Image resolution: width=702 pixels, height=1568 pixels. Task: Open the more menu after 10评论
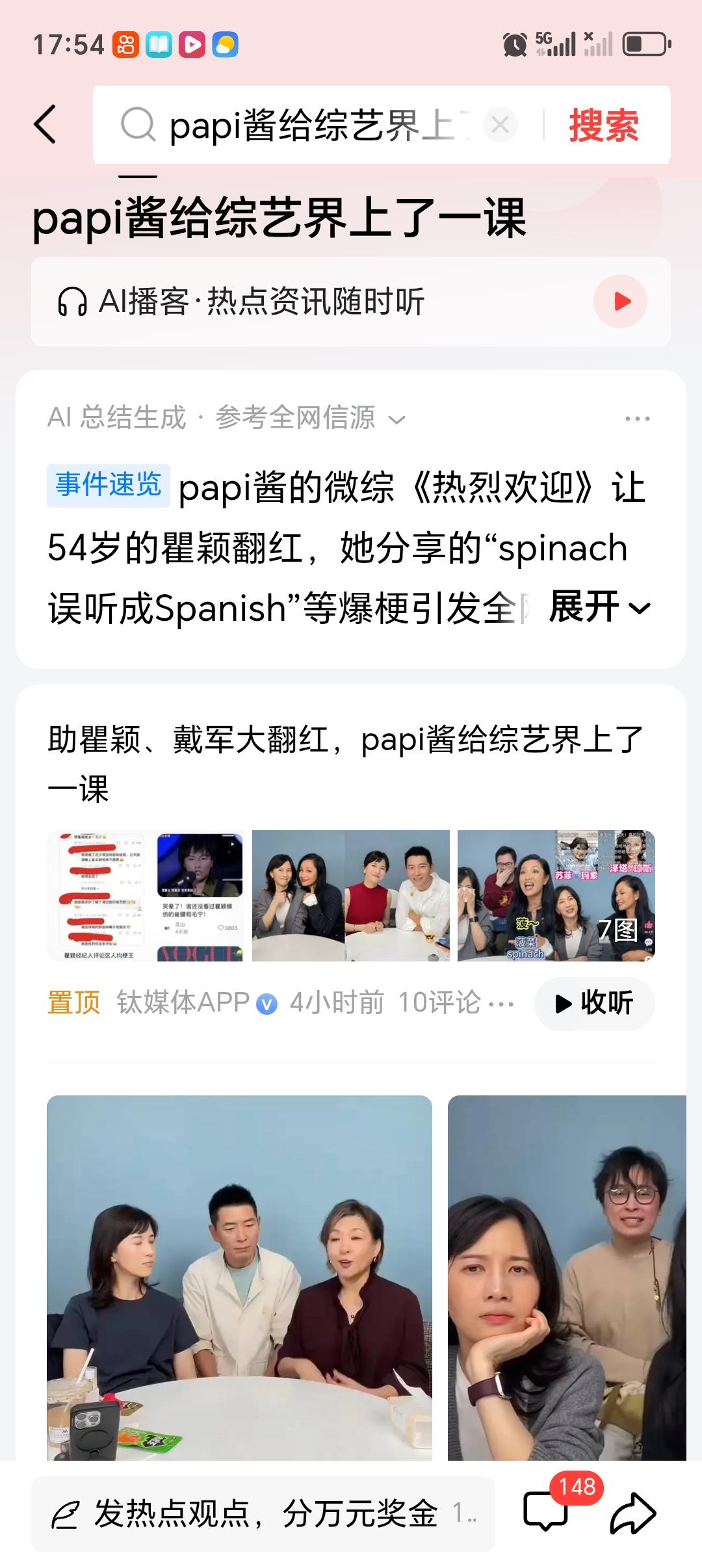(500, 1003)
